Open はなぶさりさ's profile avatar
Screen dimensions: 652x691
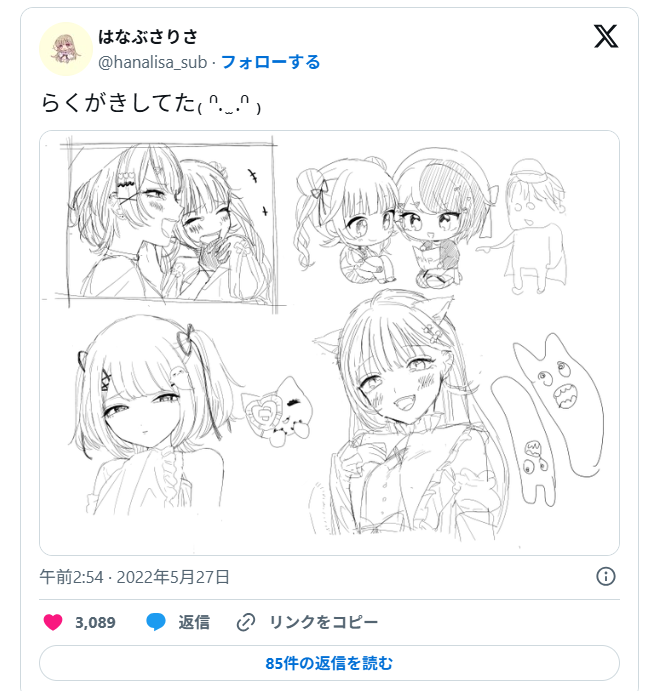pyautogui.click(x=66, y=49)
